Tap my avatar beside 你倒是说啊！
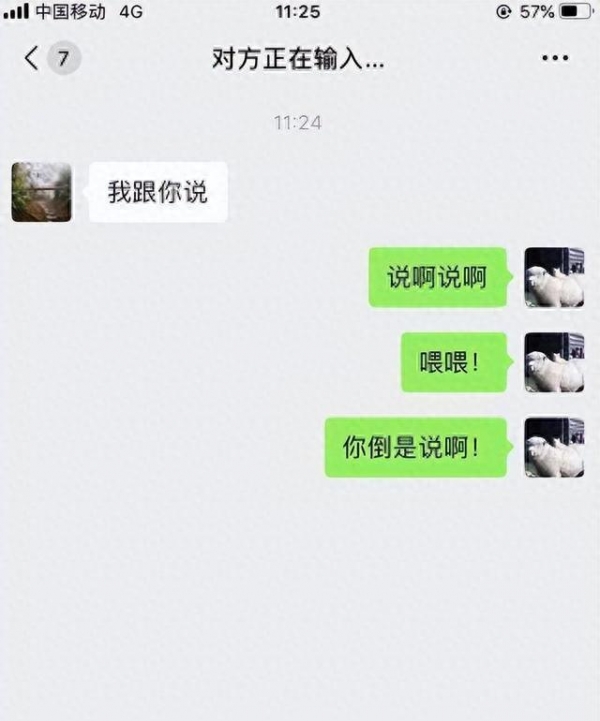The width and height of the screenshot is (600, 721). (x=554, y=447)
